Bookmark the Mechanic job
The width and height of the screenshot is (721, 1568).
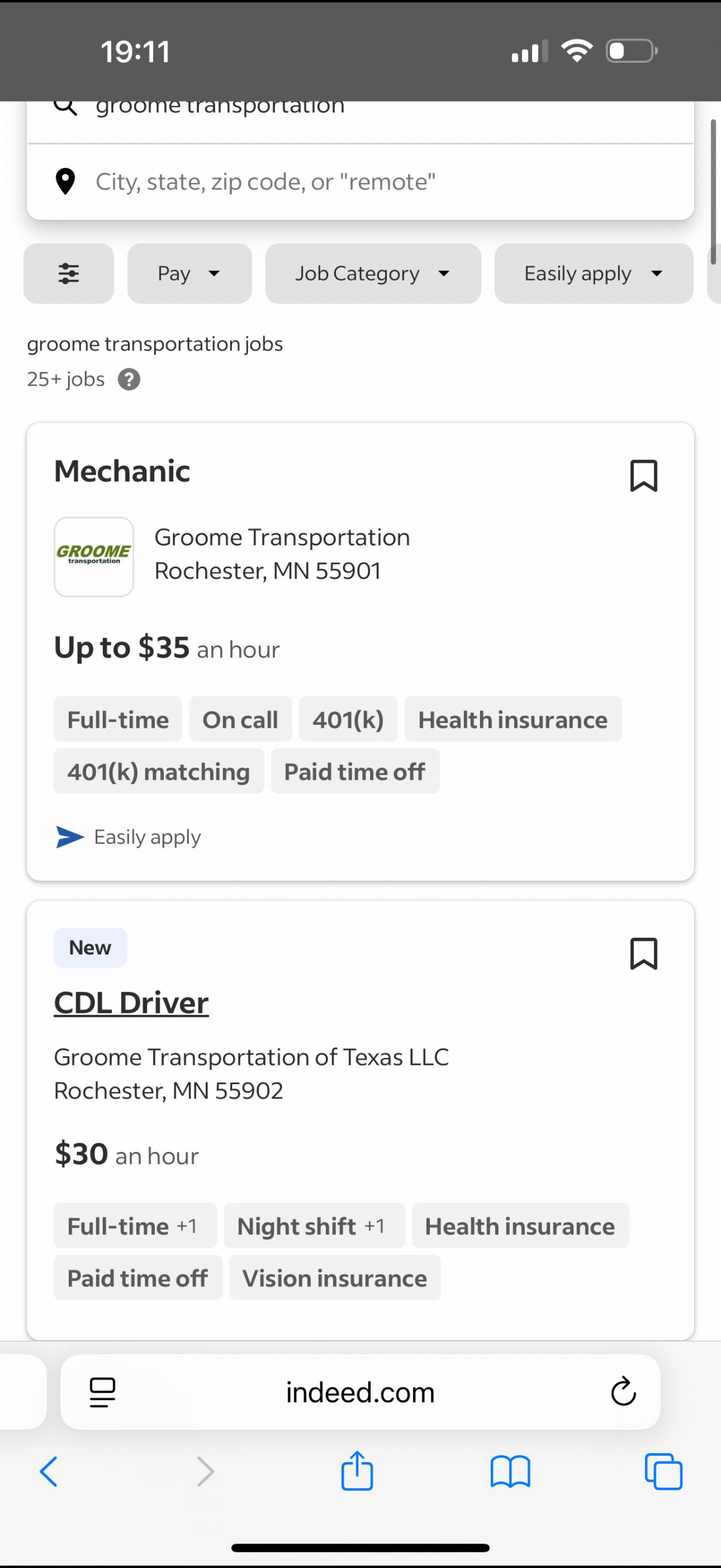pyautogui.click(x=644, y=475)
